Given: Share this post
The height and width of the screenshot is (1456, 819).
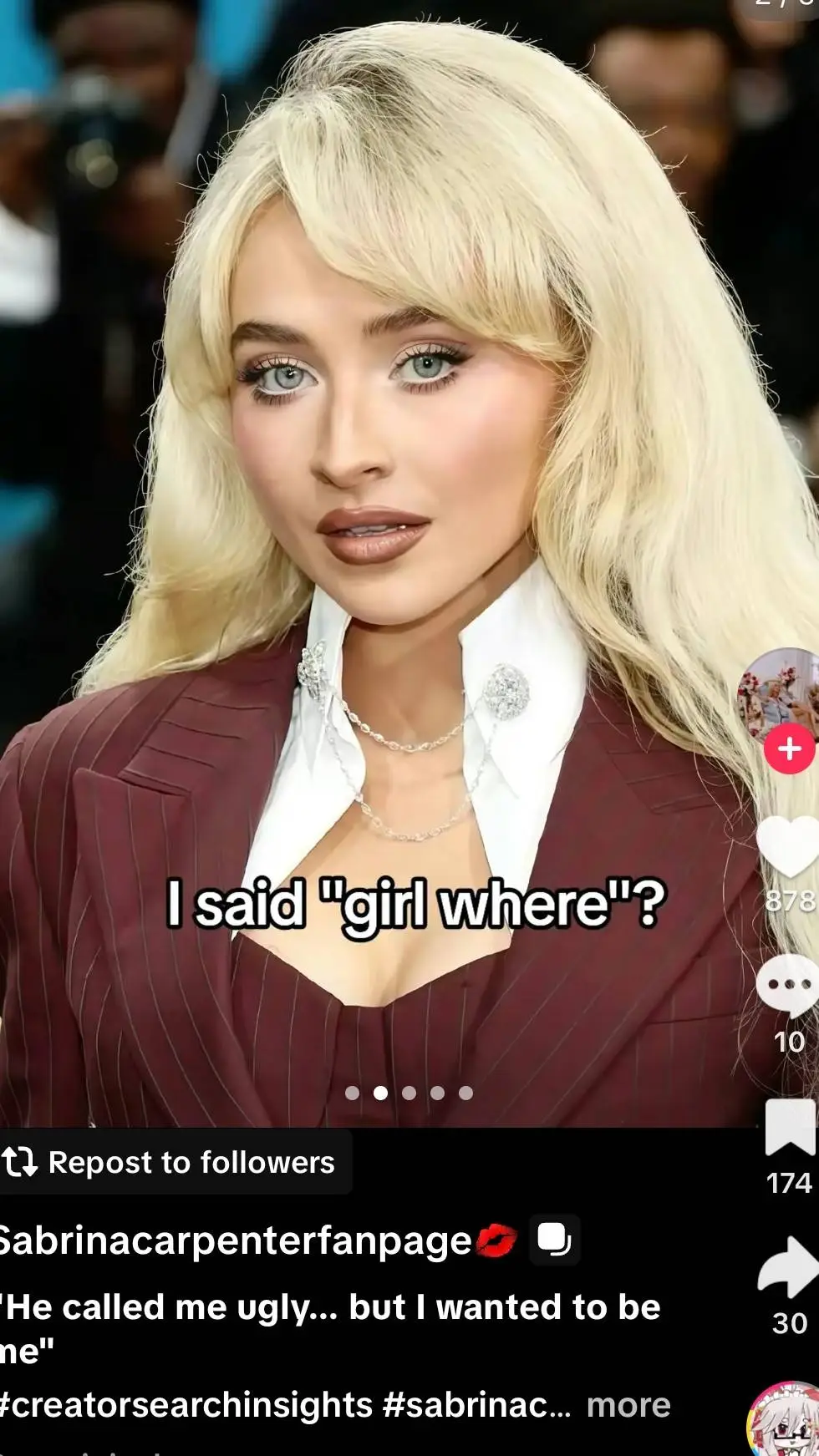Looking at the screenshot, I should (789, 1266).
